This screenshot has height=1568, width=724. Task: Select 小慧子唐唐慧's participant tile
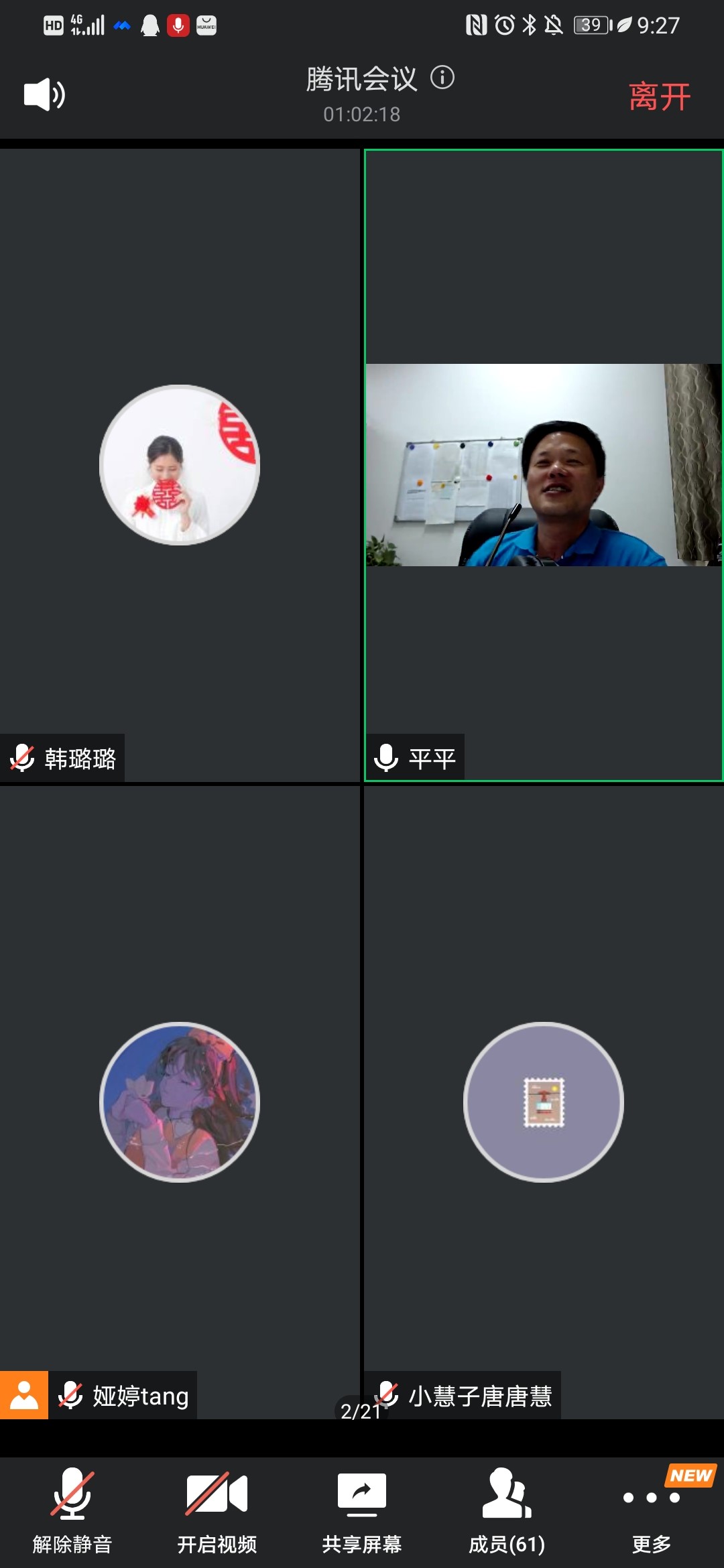point(543,1102)
